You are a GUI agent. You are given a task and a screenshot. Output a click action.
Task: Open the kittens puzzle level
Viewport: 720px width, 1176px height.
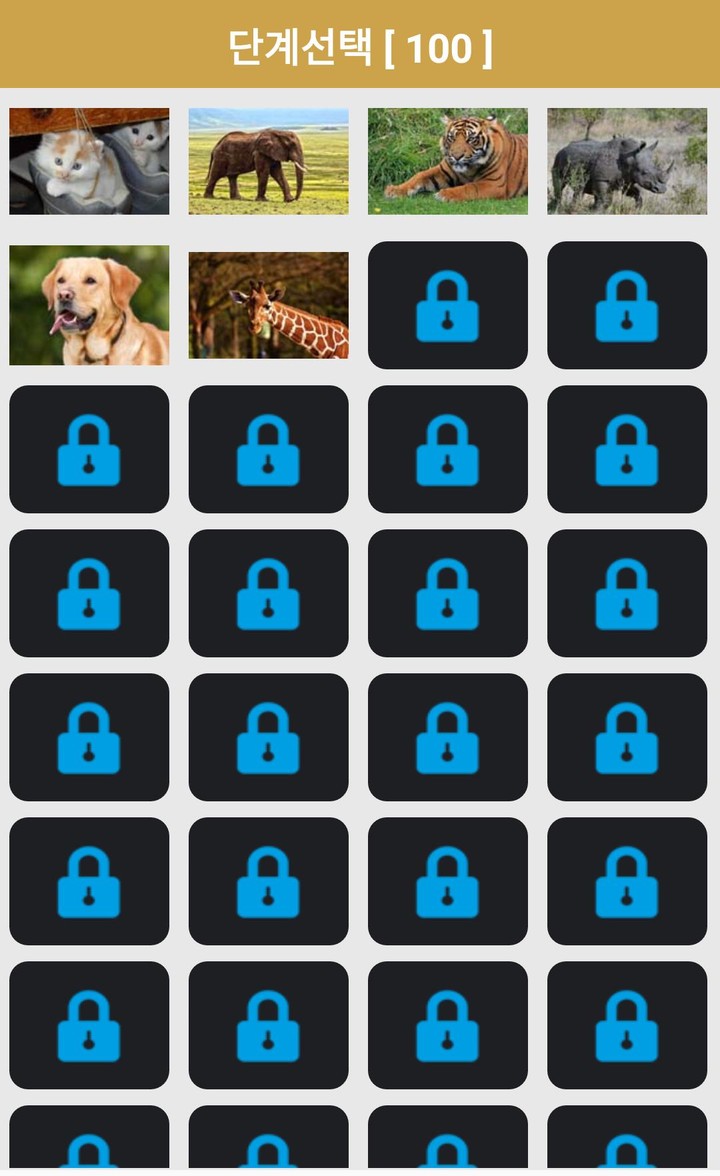(x=88, y=160)
